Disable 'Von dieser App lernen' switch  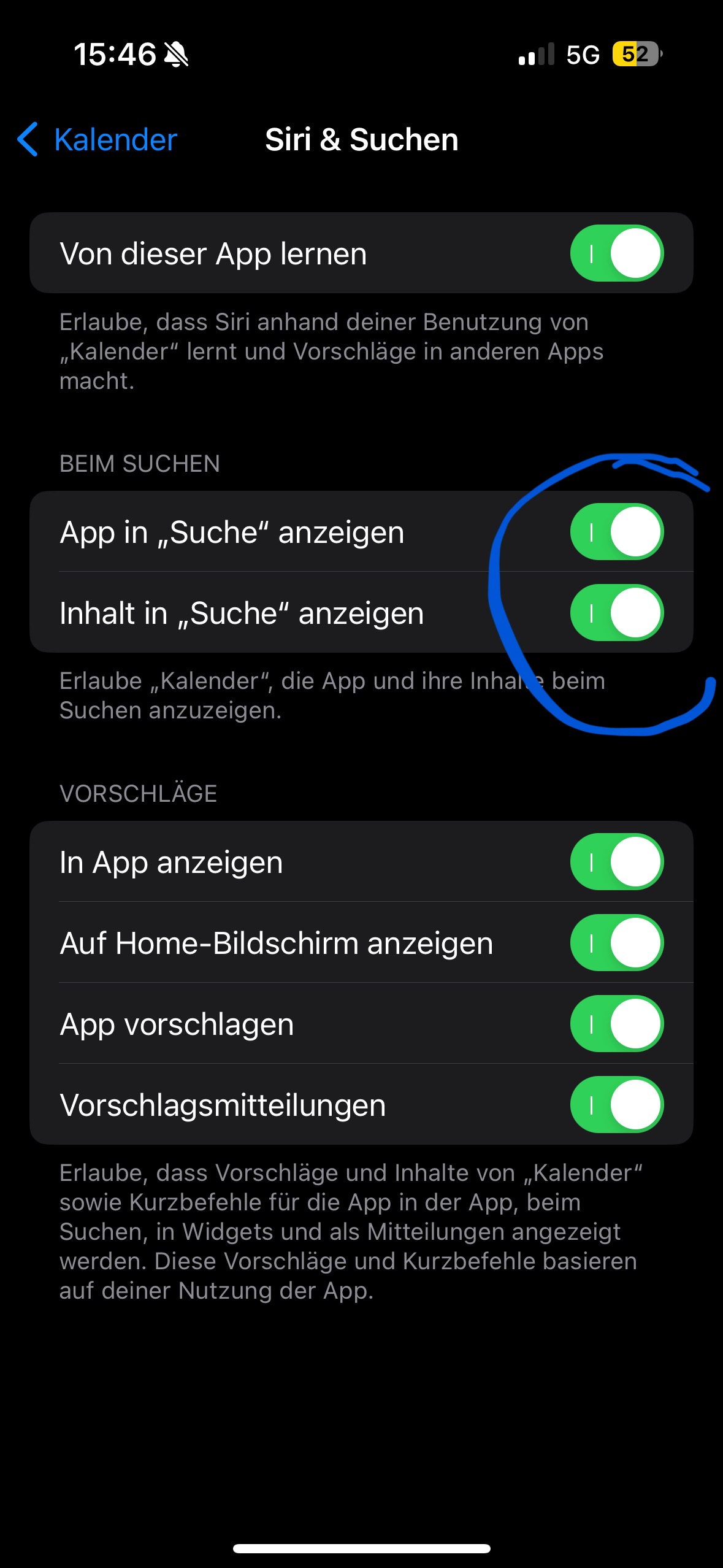click(617, 253)
